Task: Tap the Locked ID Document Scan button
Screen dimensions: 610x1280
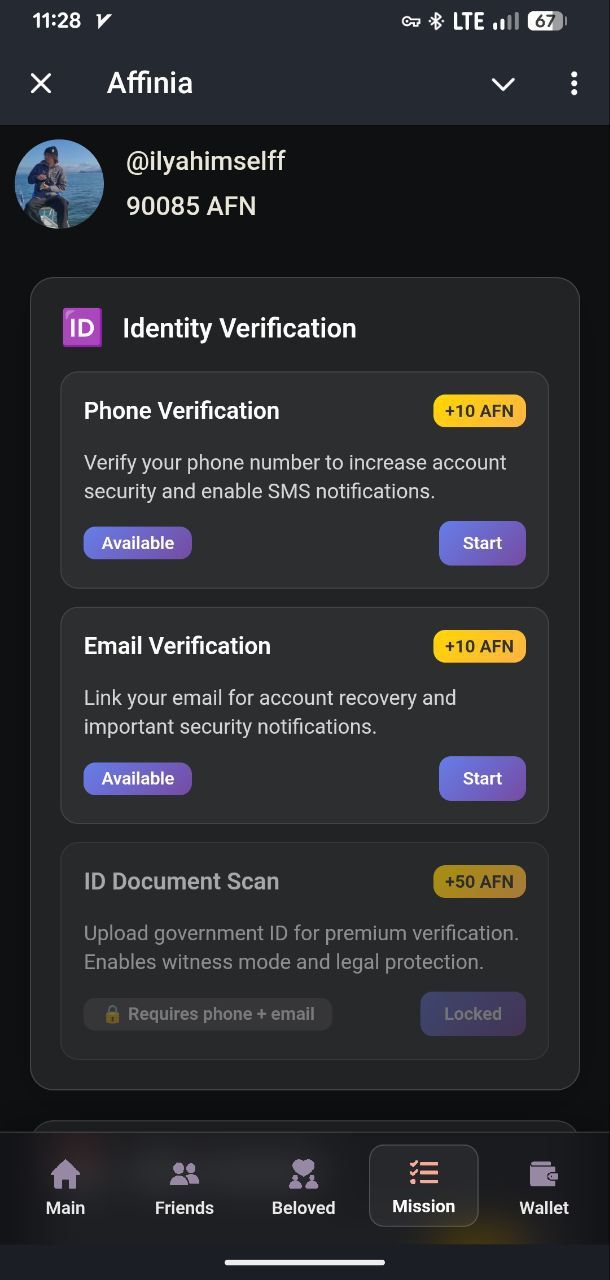Action: click(x=472, y=1013)
